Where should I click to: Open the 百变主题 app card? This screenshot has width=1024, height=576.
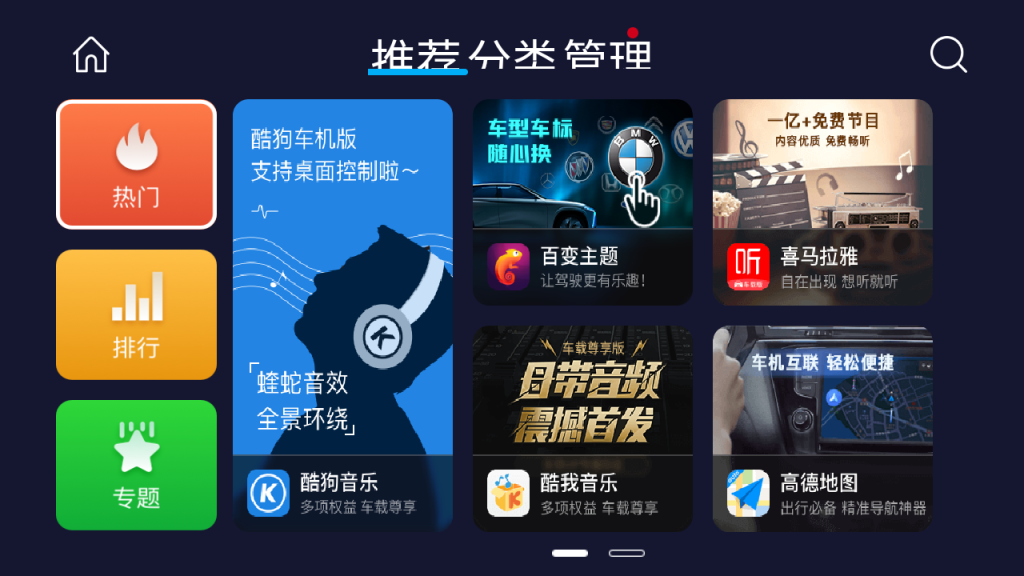pos(583,202)
